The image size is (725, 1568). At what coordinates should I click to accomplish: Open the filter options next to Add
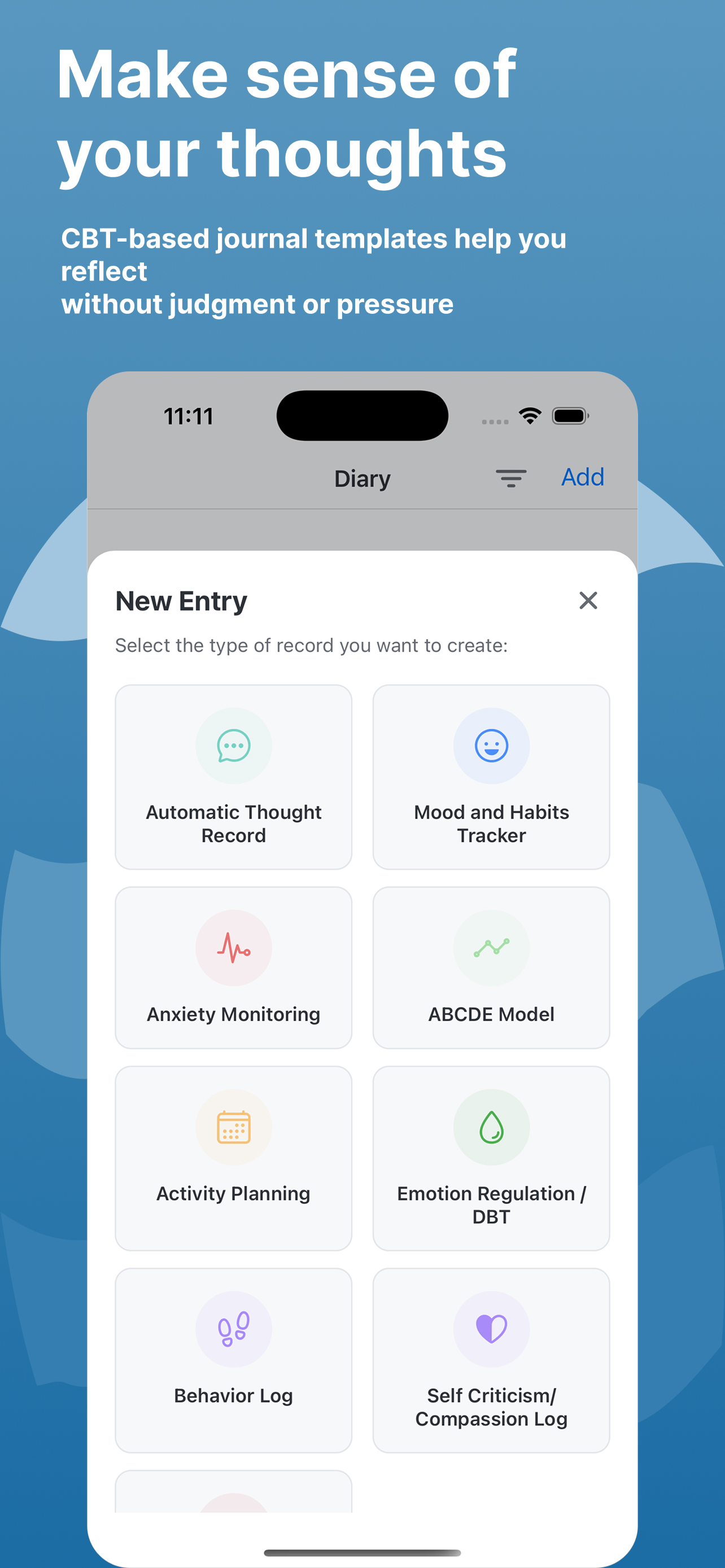point(512,479)
